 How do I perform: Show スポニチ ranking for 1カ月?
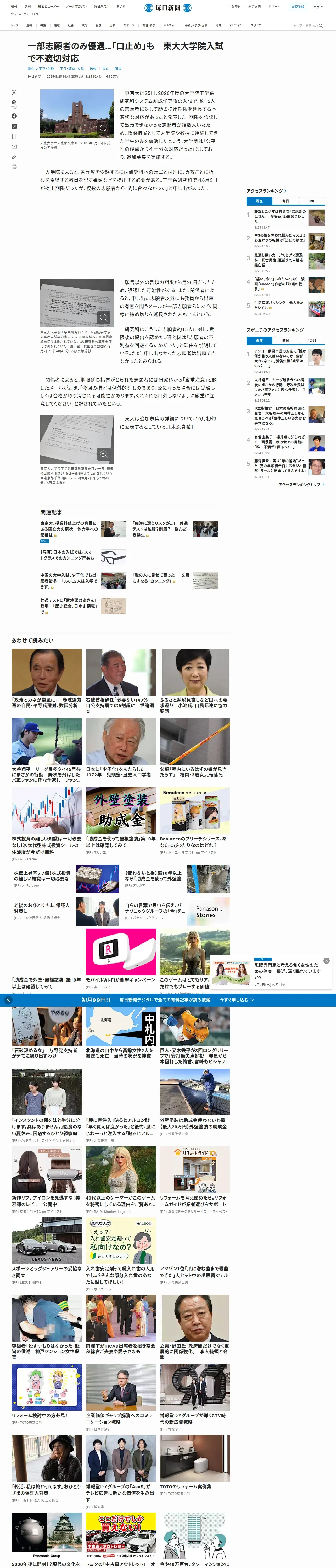pyautogui.click(x=312, y=340)
